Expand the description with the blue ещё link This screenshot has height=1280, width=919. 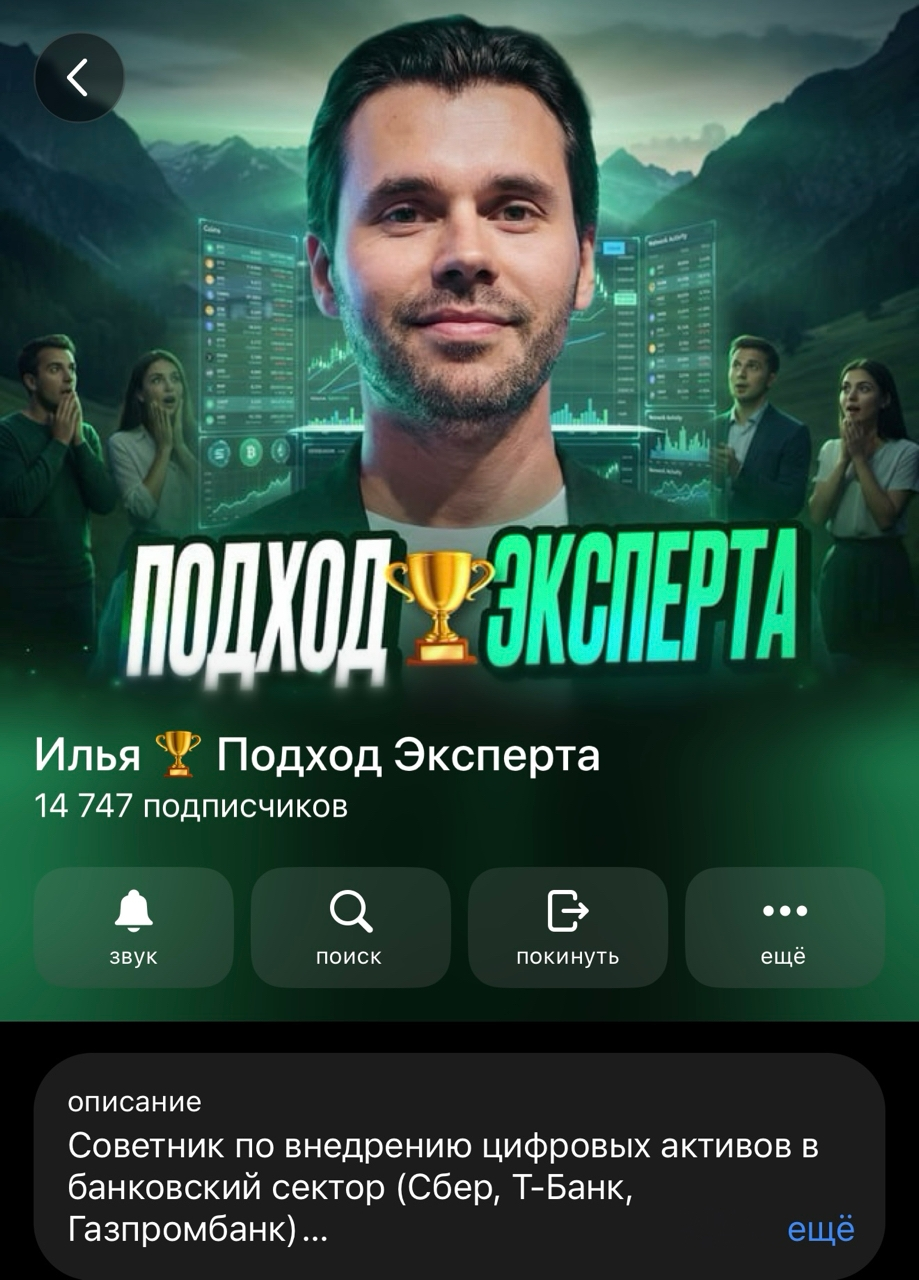820,1229
